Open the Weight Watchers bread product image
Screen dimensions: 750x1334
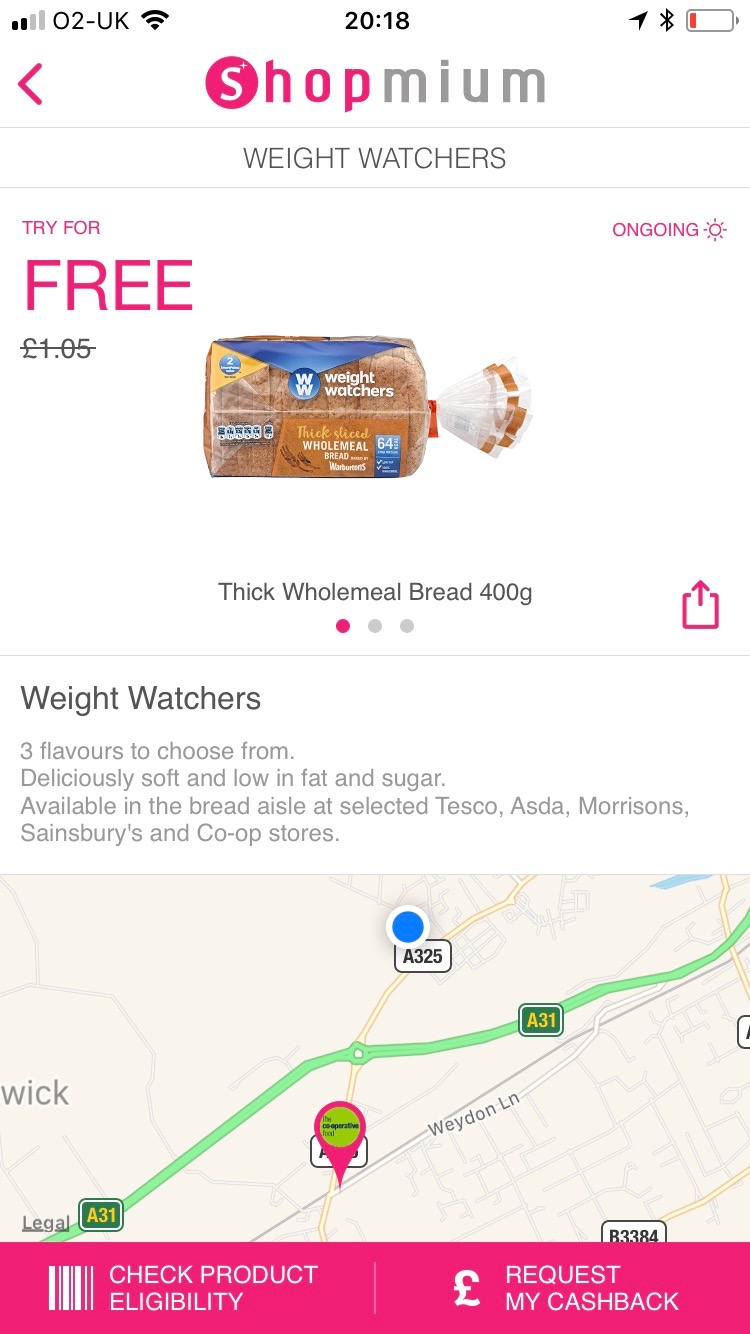(368, 407)
